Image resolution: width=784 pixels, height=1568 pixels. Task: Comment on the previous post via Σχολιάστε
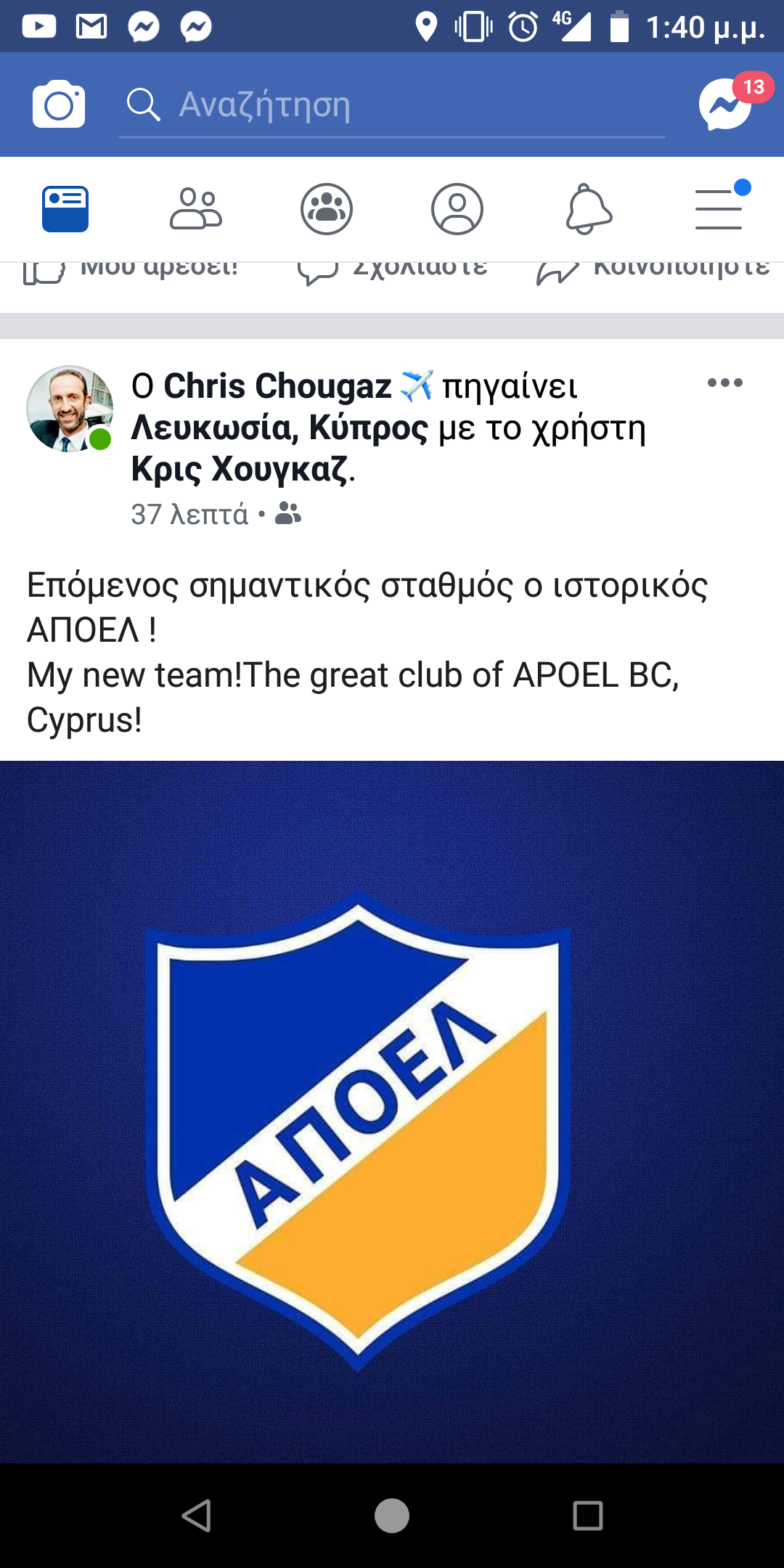(392, 271)
